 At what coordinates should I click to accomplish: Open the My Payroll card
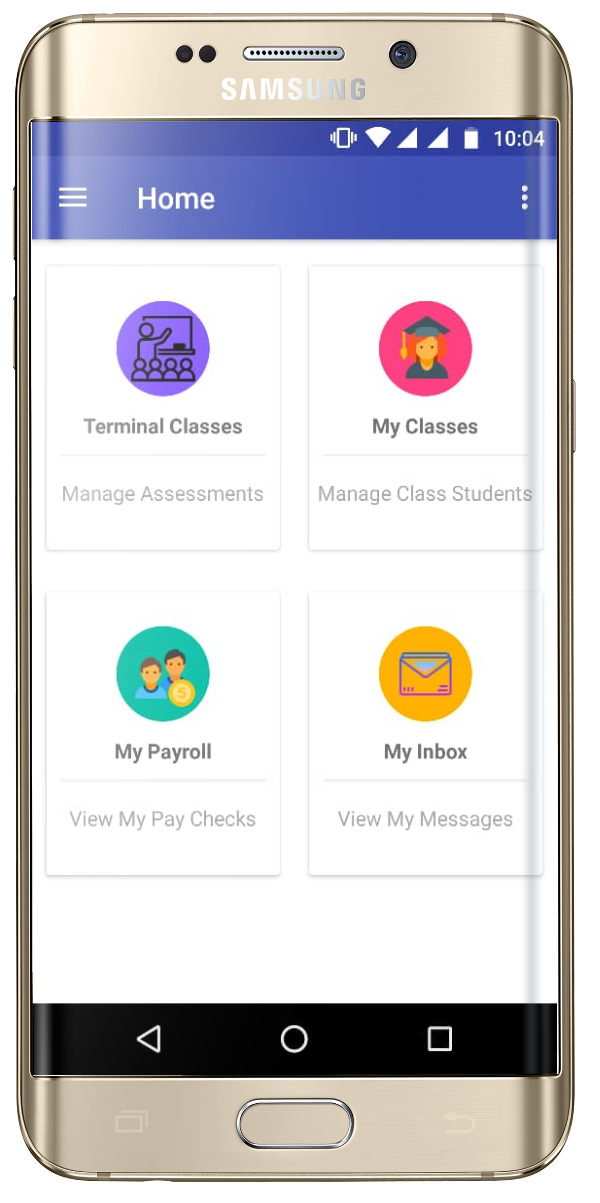pyautogui.click(x=163, y=732)
